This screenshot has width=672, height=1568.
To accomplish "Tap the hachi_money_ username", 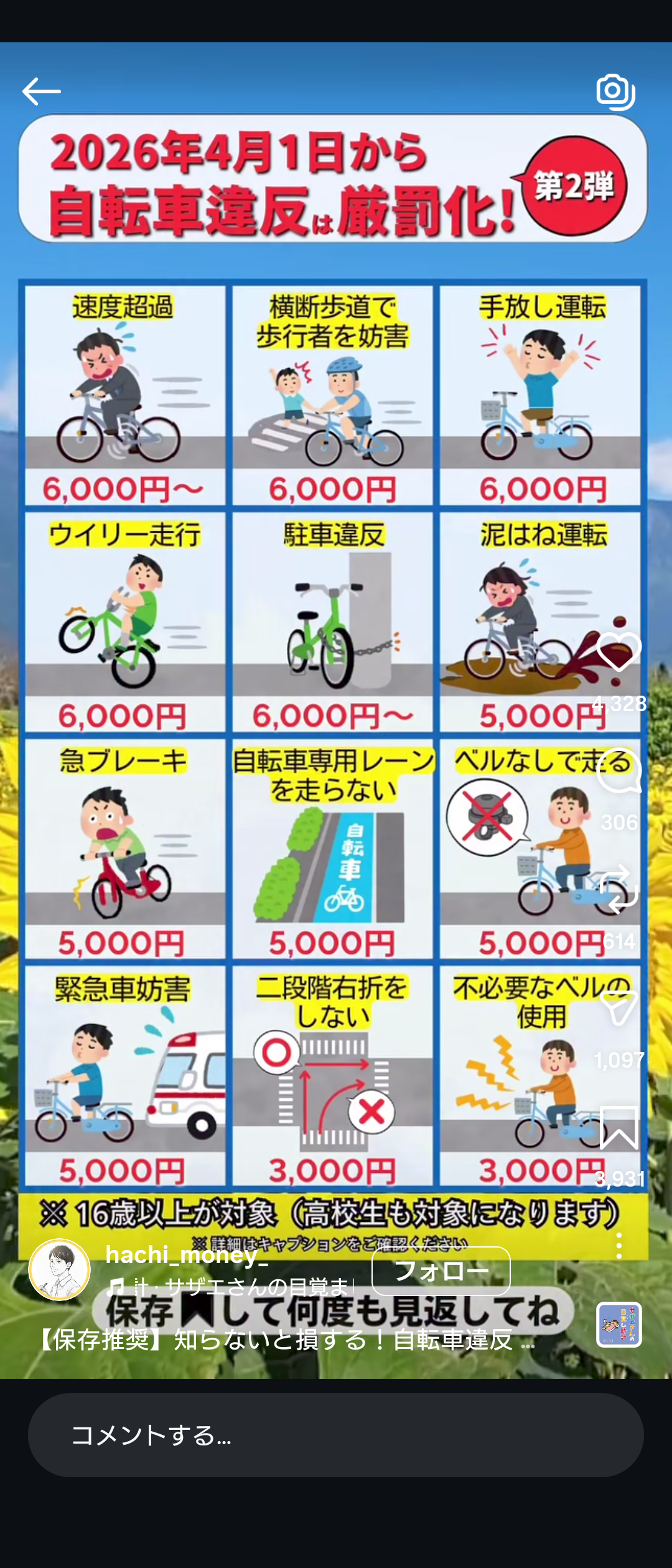I will [187, 1254].
